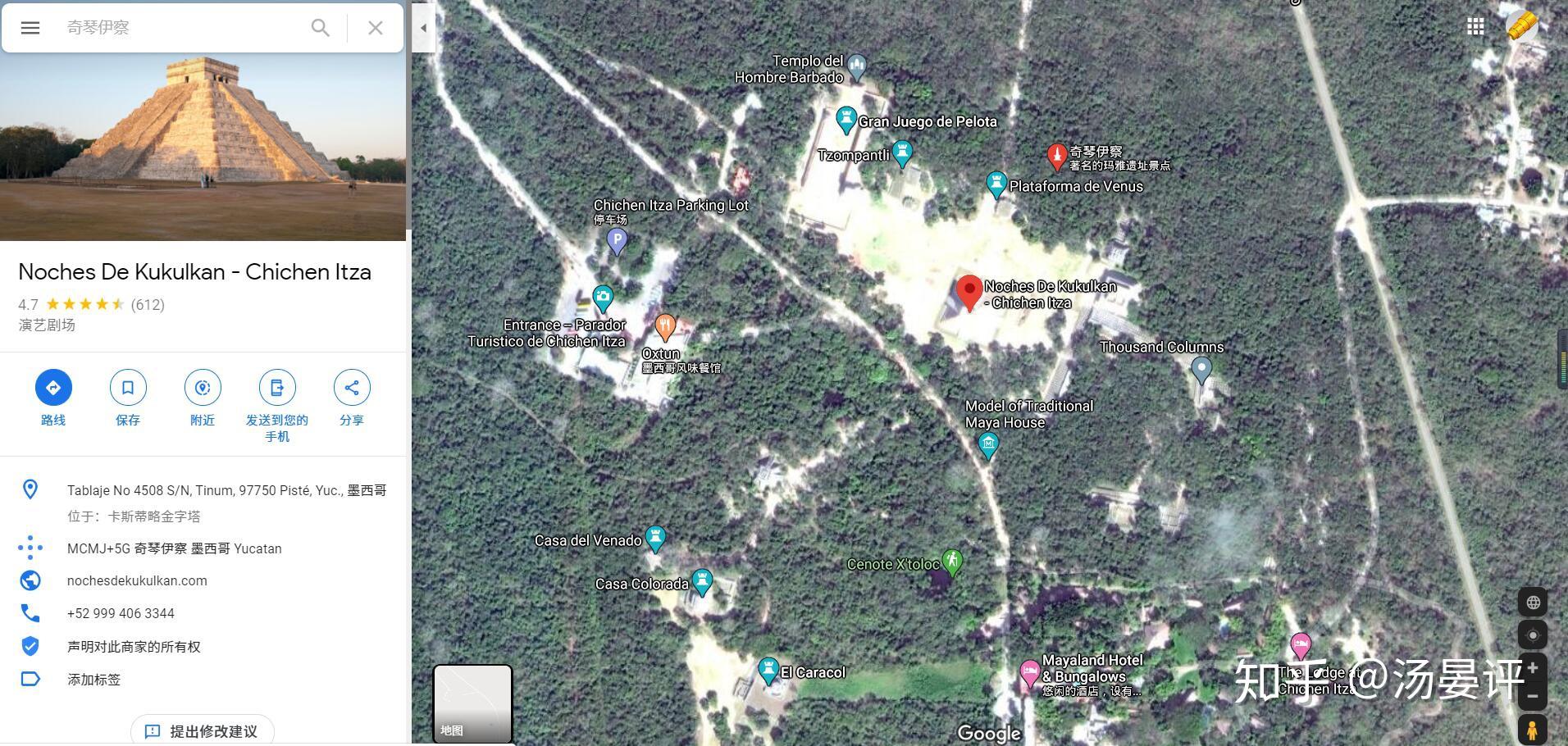Image resolution: width=1568 pixels, height=746 pixels.
Task: Select the Gran Juego de Pelota marker
Action: tap(846, 120)
